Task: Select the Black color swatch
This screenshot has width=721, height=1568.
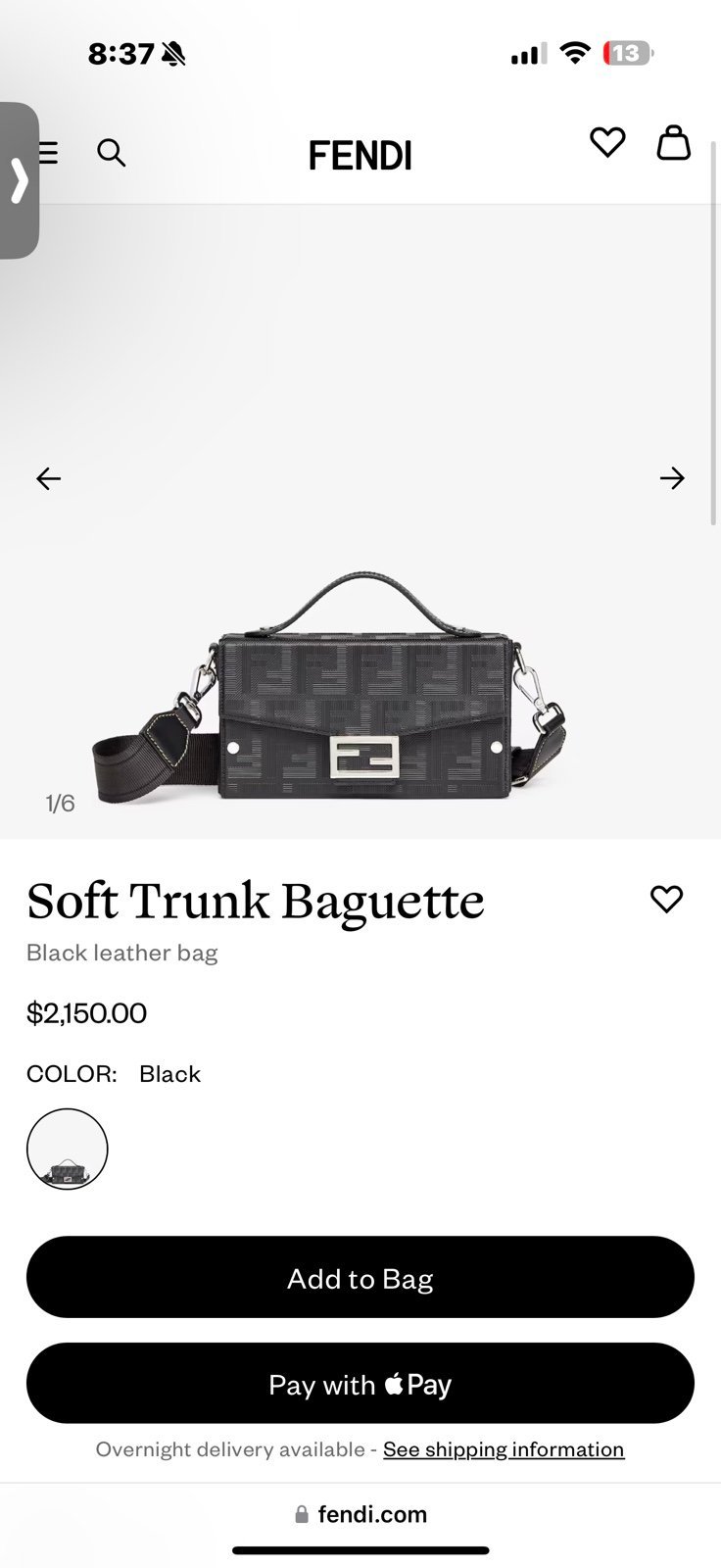Action: pos(67,1149)
